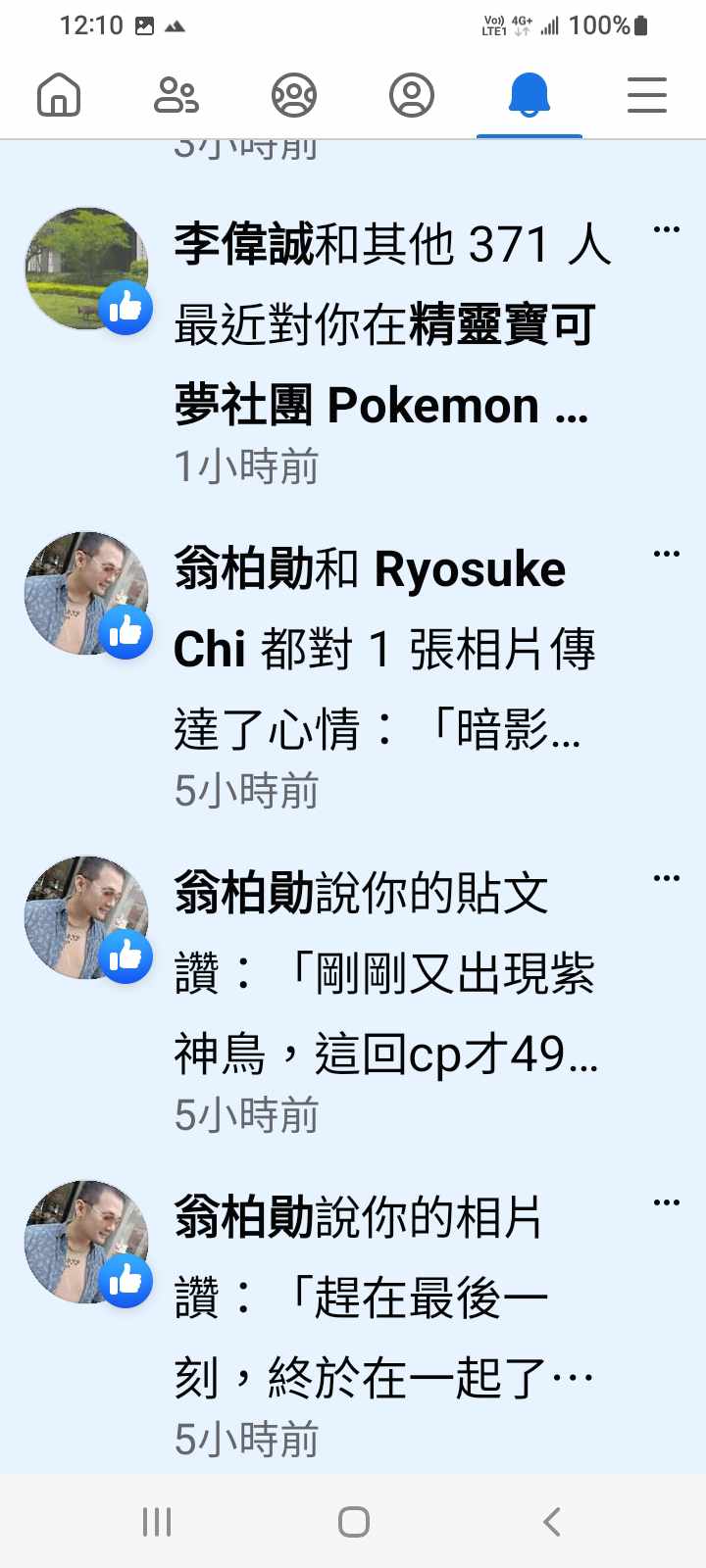
Task: Tap the three dots beside the Ryosuke Chi notification
Action: [x=667, y=555]
